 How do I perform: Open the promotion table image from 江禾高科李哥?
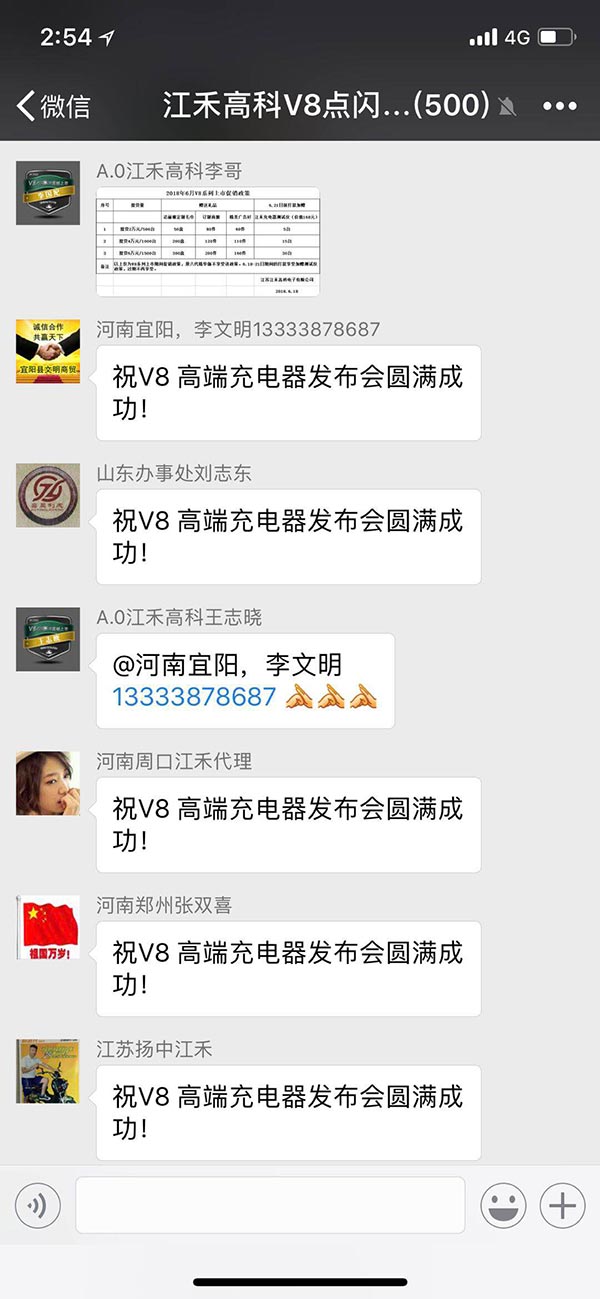(x=208, y=241)
